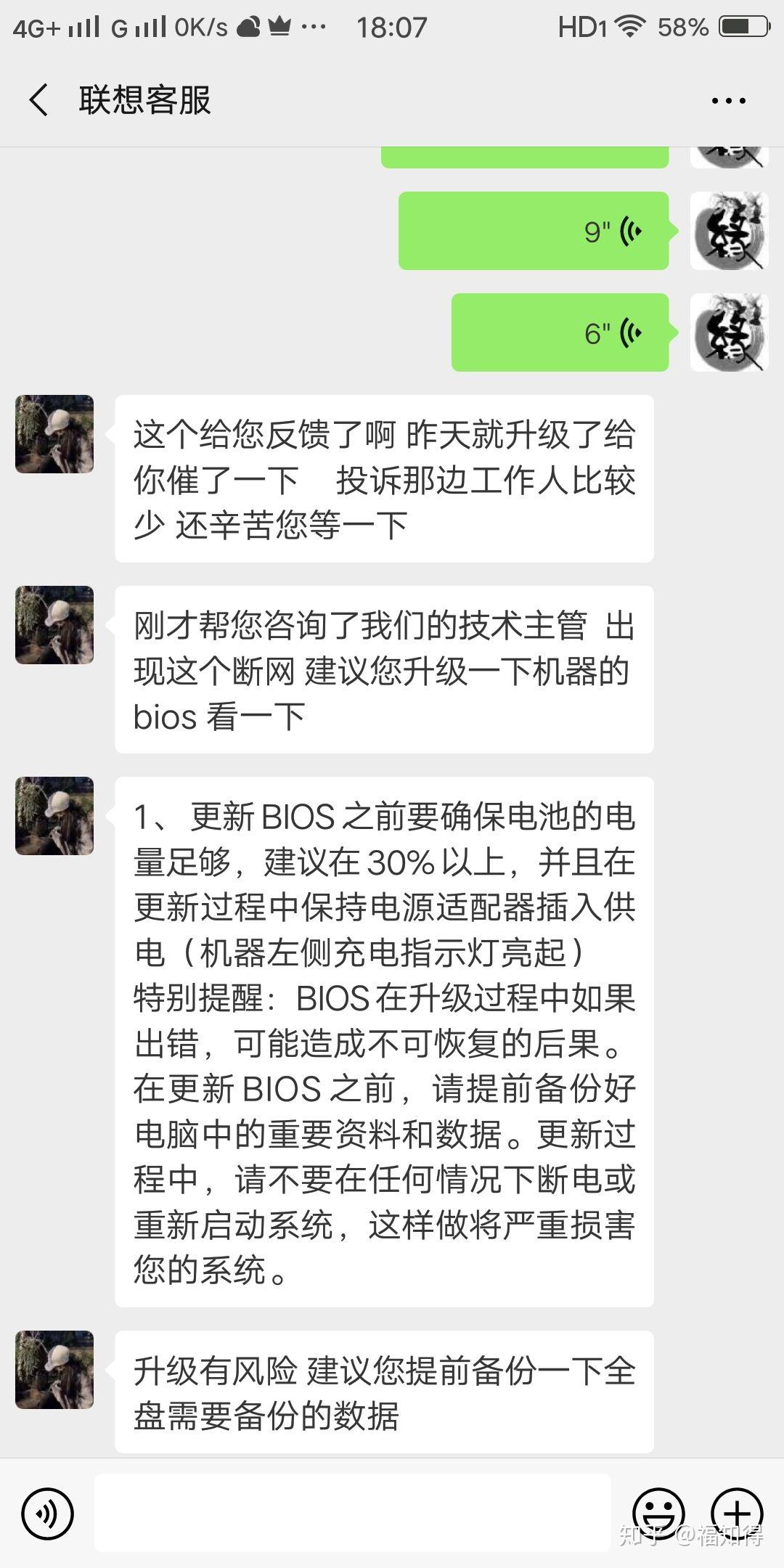Play the 9-second voice message
784x1568 pixels.
coord(534,231)
